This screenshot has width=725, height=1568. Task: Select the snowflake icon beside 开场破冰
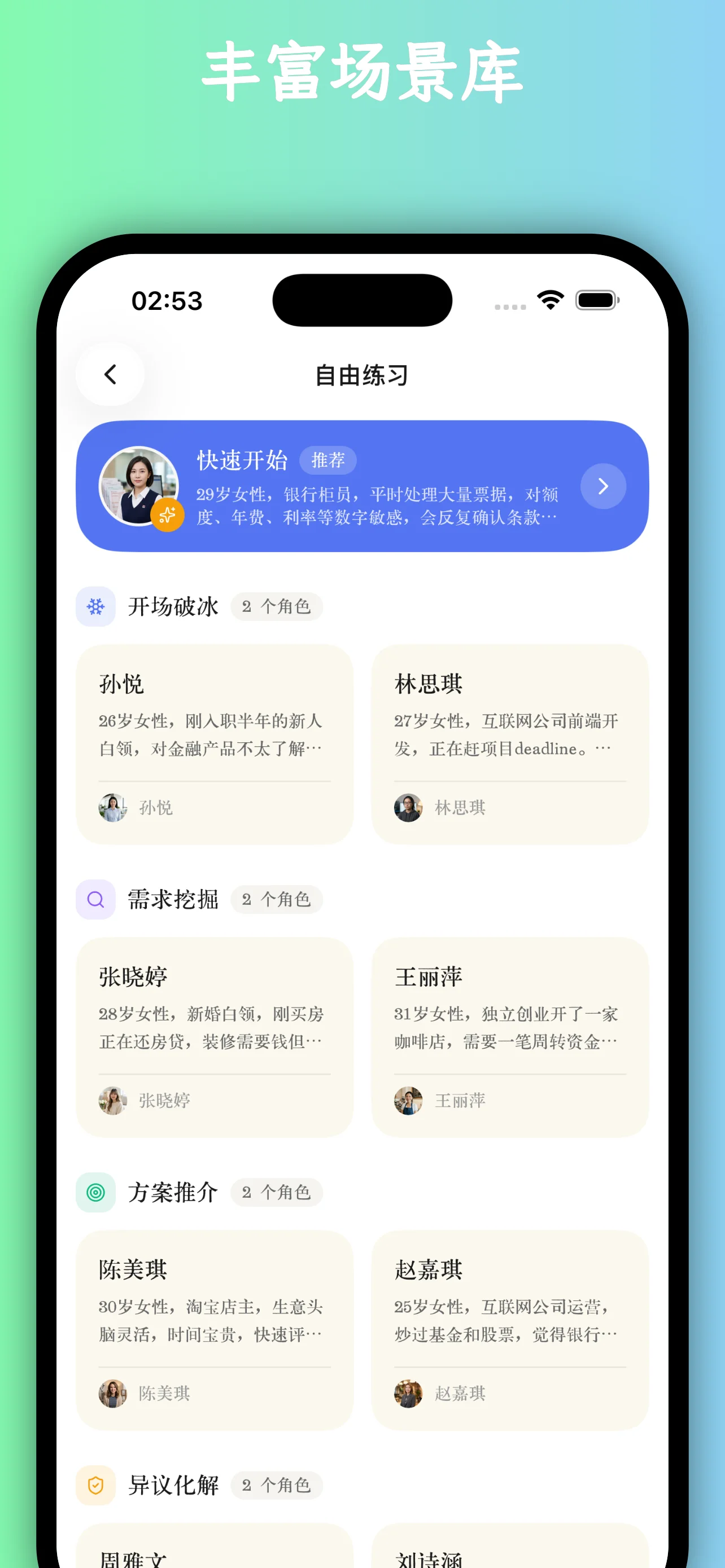click(95, 606)
